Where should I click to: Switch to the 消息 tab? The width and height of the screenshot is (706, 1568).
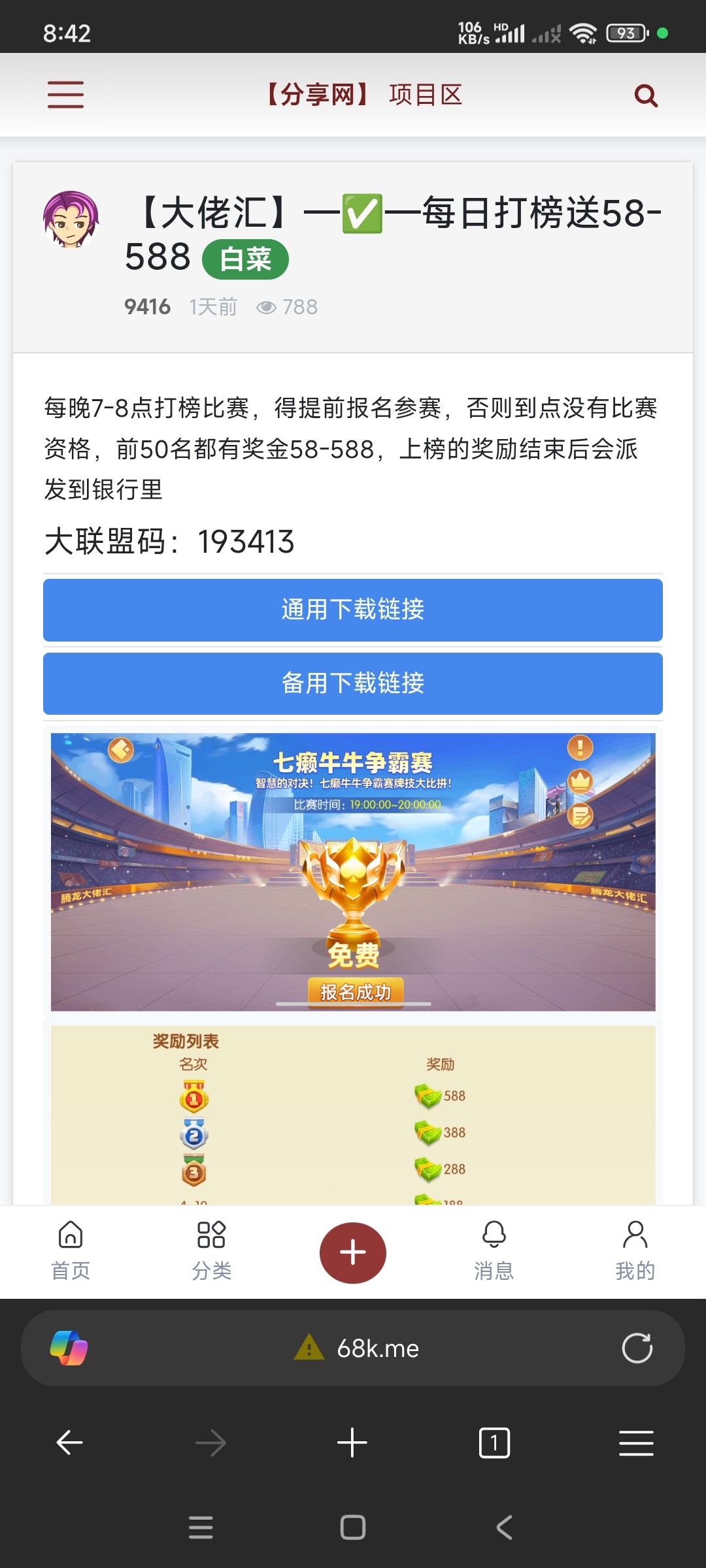[x=494, y=1251]
